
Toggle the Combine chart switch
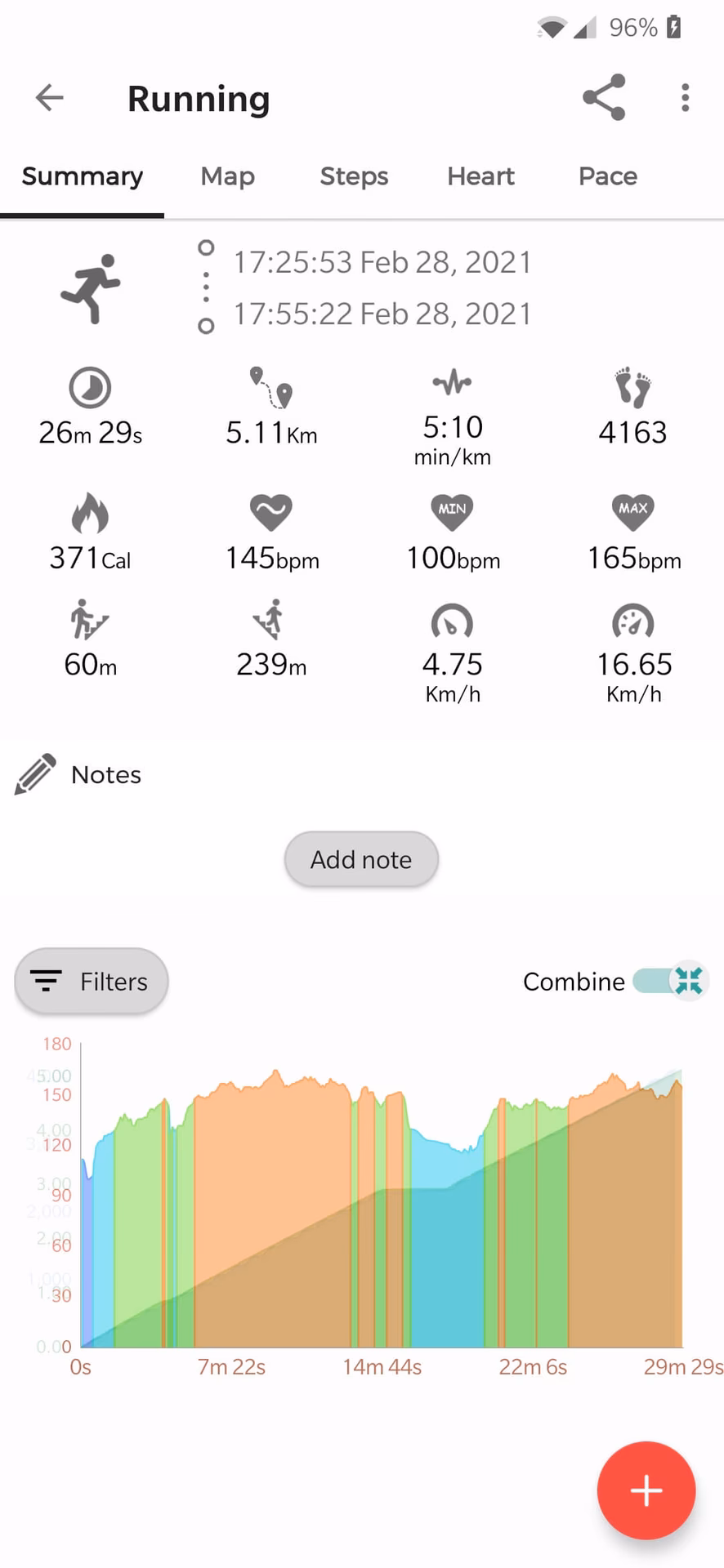[x=670, y=981]
